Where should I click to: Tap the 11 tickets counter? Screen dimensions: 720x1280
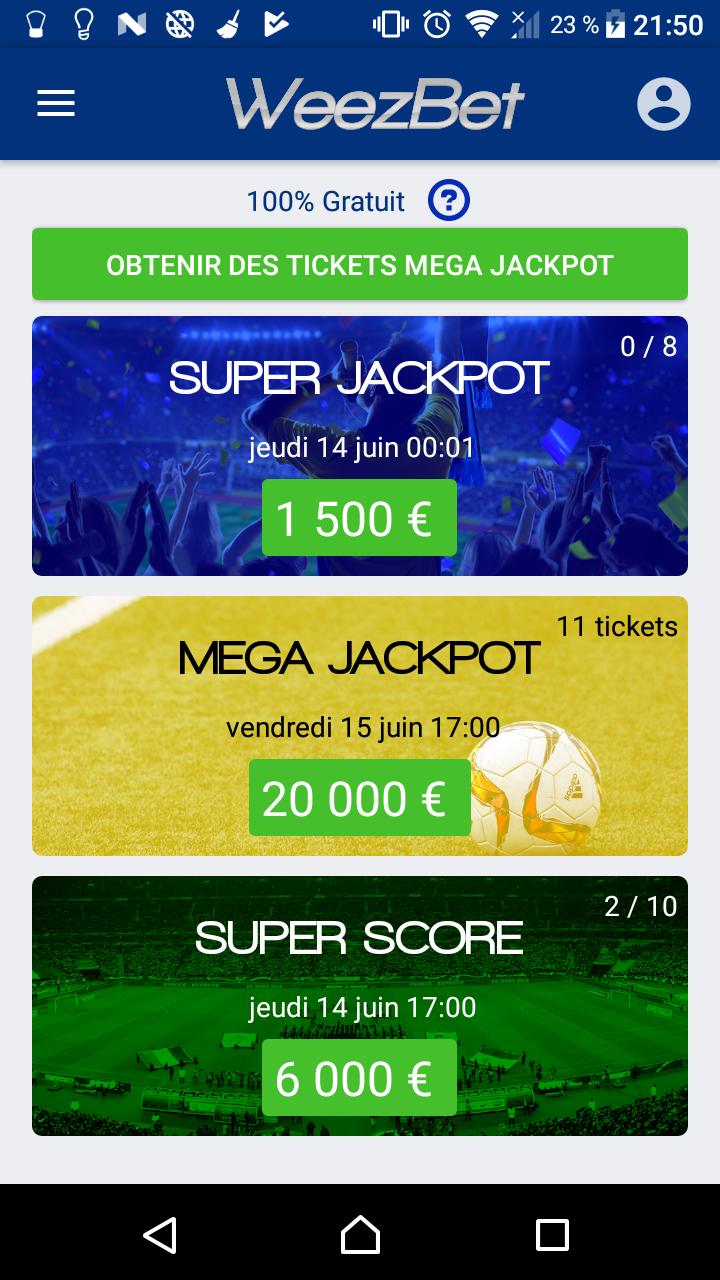pos(617,626)
